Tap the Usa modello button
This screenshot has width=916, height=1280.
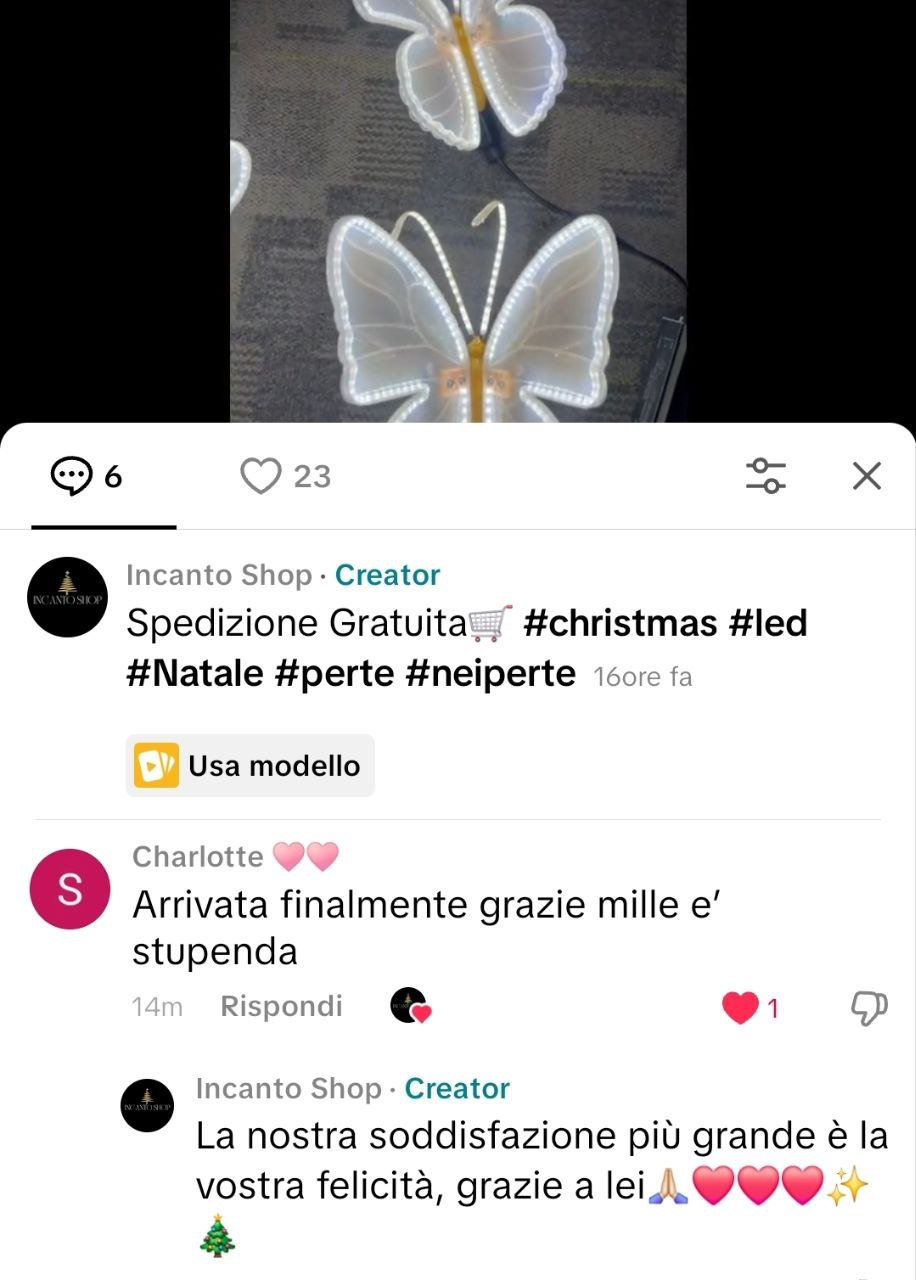click(x=250, y=766)
